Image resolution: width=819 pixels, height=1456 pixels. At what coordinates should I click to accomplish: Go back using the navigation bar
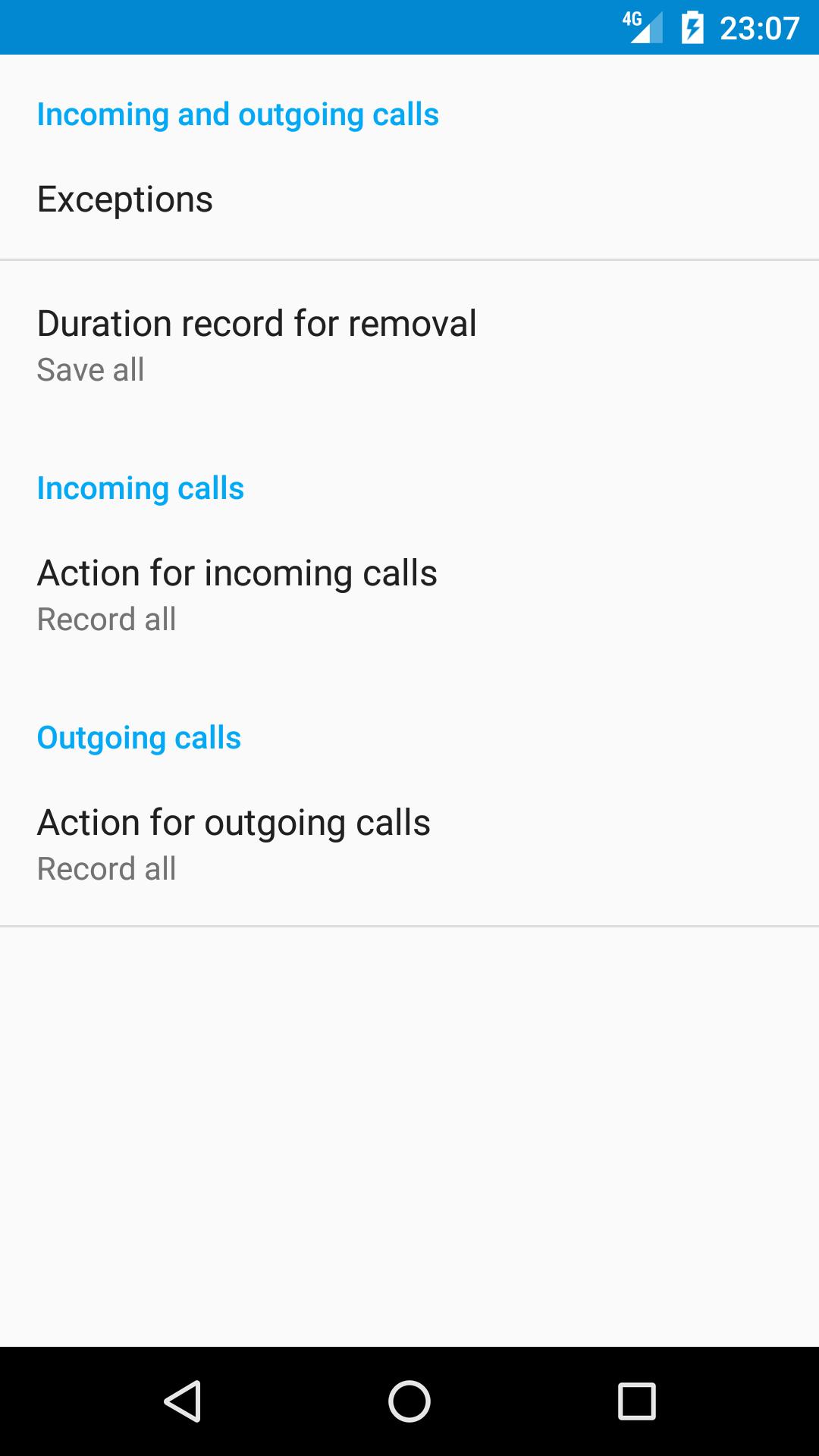point(182,1401)
